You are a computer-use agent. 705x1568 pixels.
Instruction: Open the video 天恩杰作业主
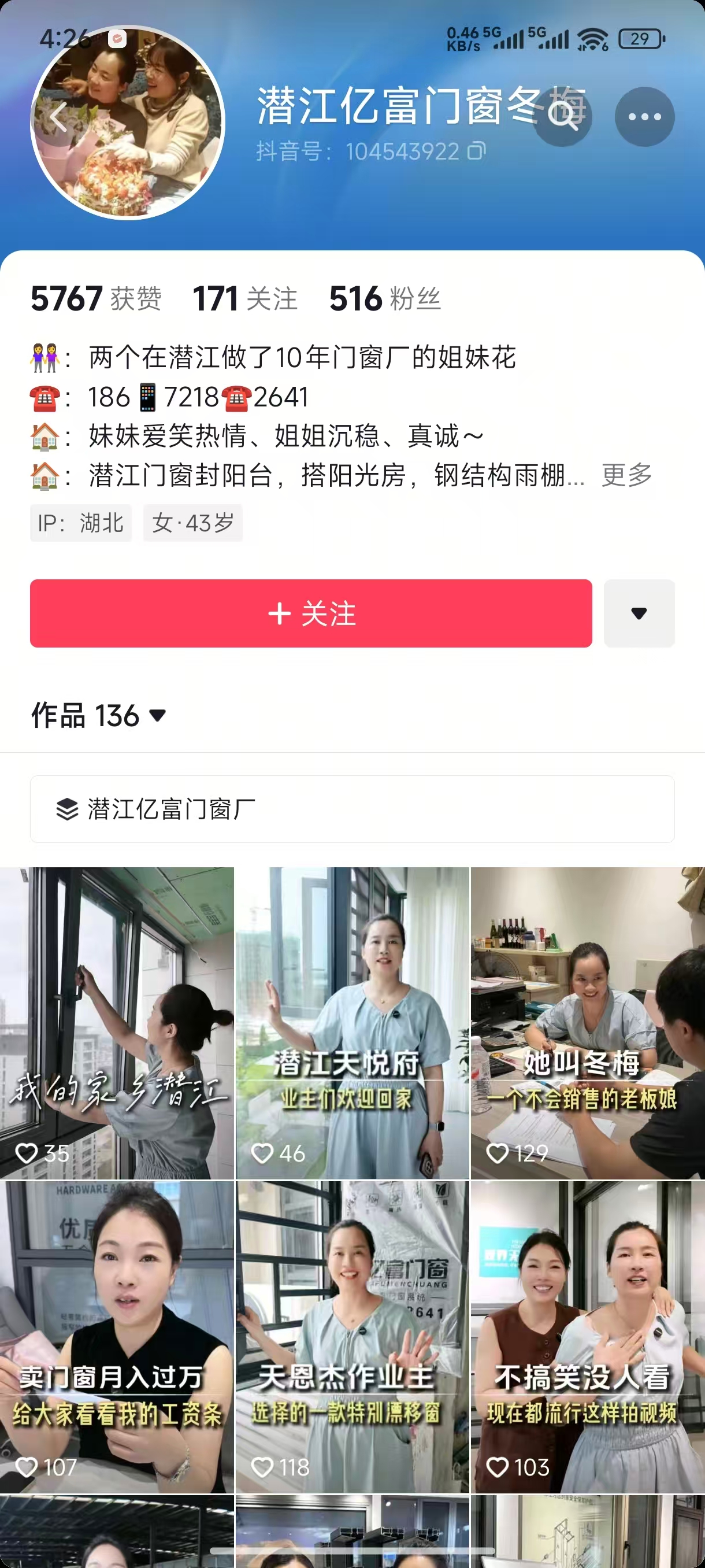(352, 1337)
